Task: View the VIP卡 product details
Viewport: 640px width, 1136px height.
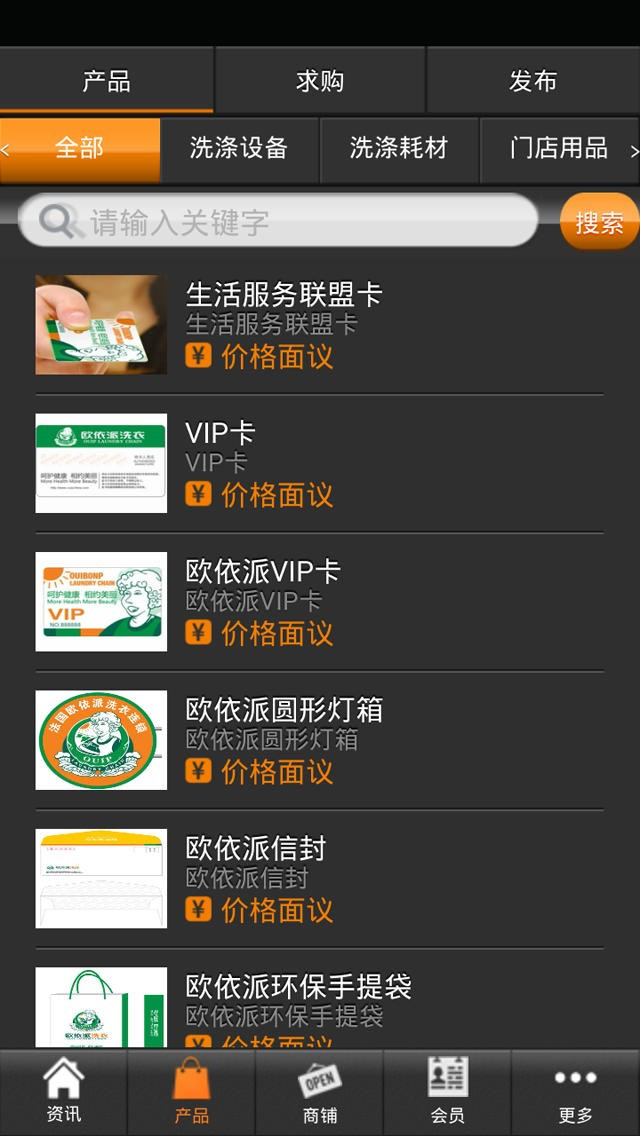Action: [320, 463]
